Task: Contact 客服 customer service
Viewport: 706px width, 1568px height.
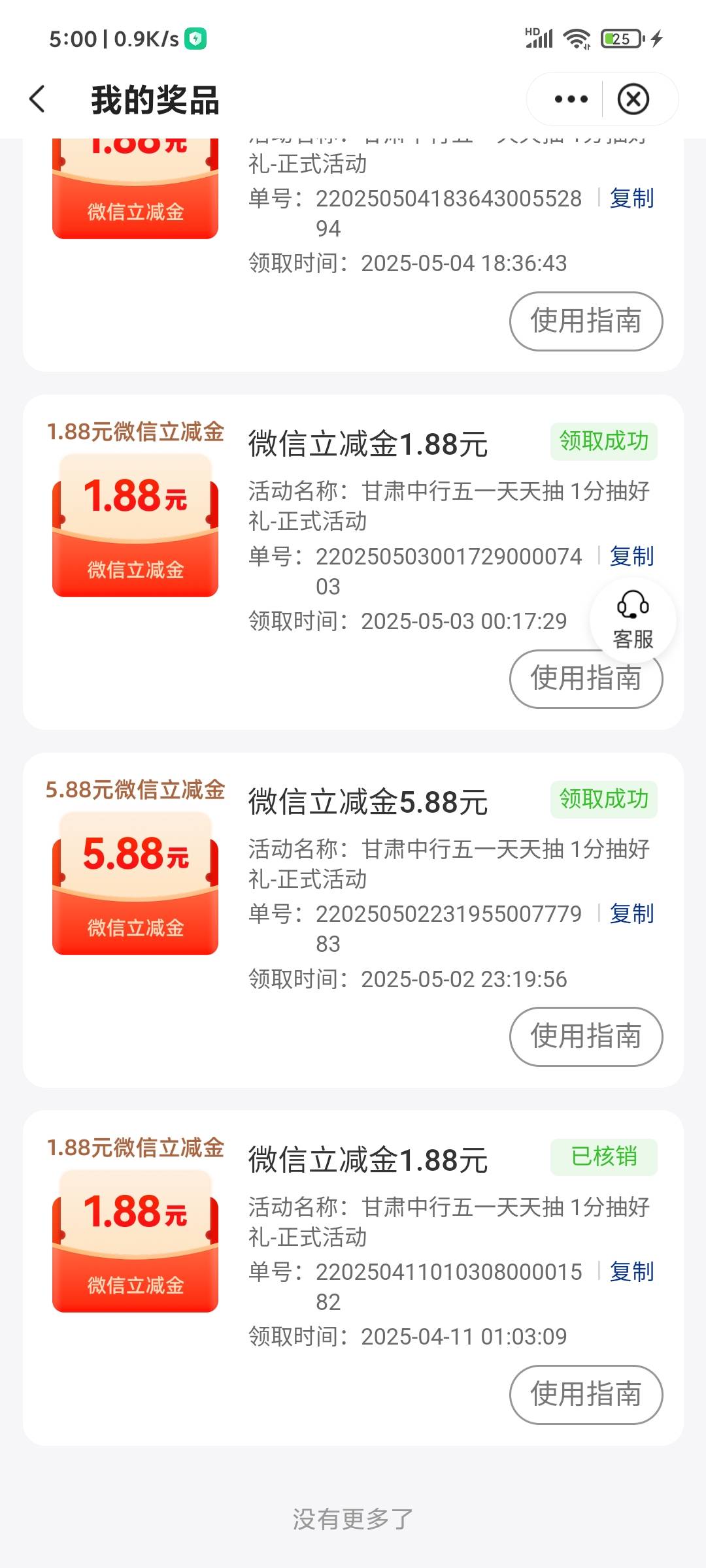Action: [x=633, y=620]
